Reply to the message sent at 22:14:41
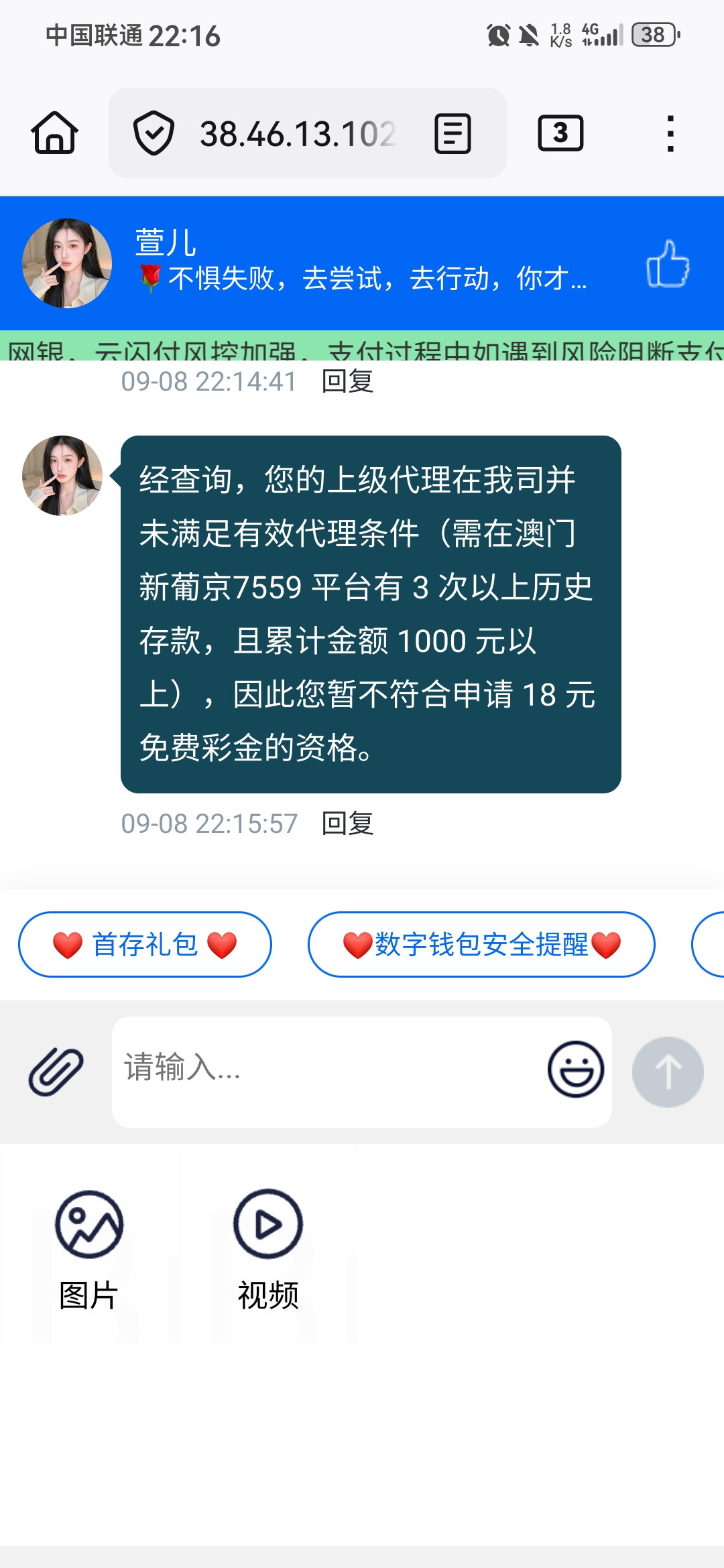 347,381
